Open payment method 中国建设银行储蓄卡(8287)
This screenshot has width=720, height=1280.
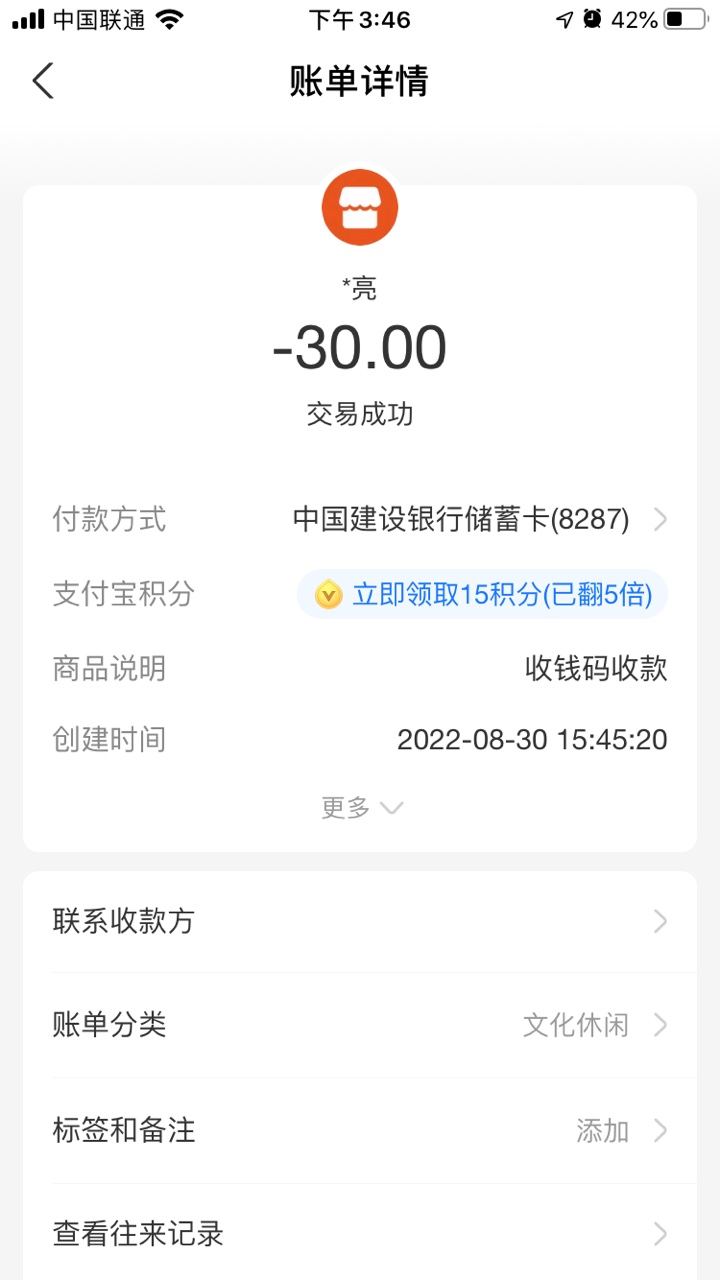click(480, 520)
